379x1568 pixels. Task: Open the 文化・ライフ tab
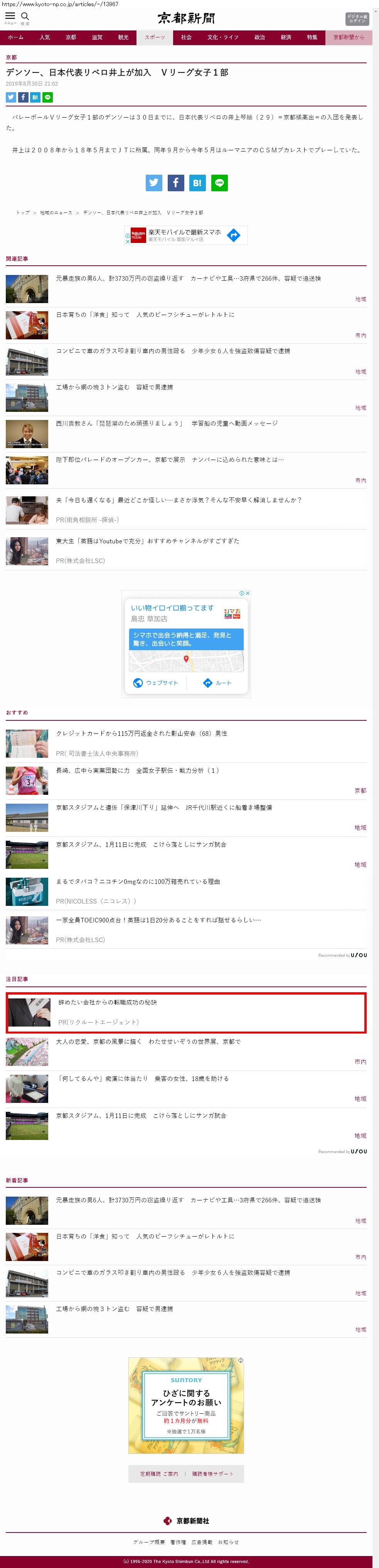pyautogui.click(x=222, y=38)
